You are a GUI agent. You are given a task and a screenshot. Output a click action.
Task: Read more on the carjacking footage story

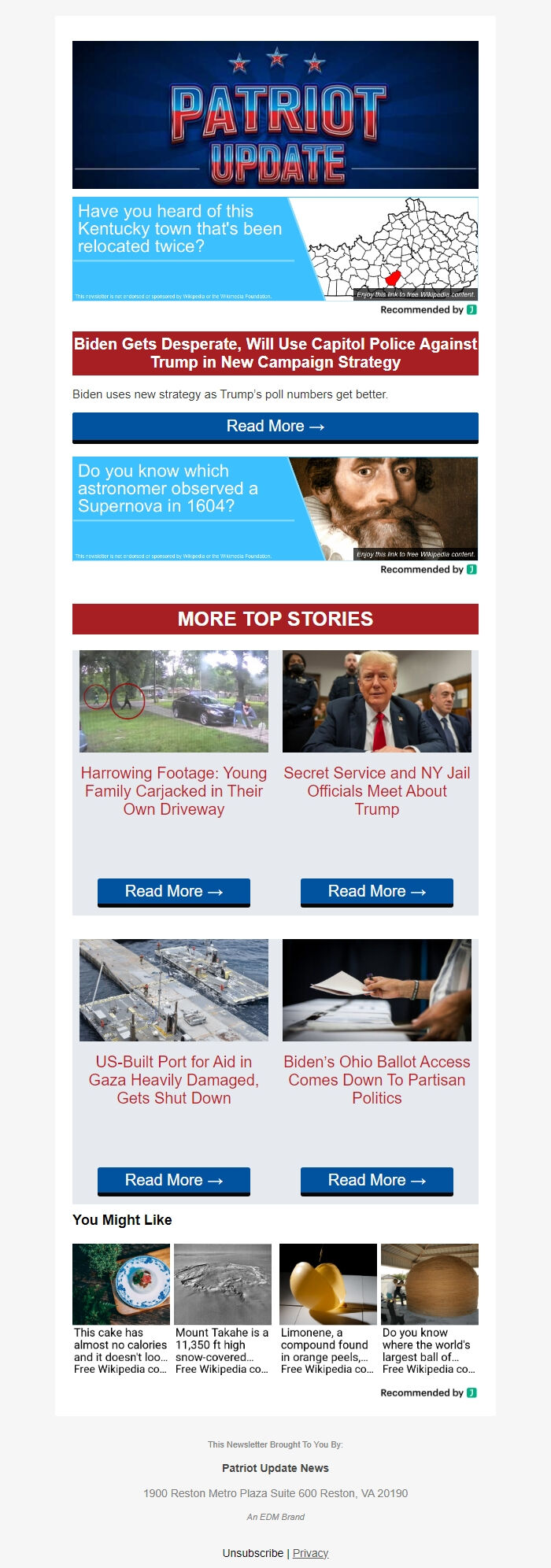[x=174, y=892]
